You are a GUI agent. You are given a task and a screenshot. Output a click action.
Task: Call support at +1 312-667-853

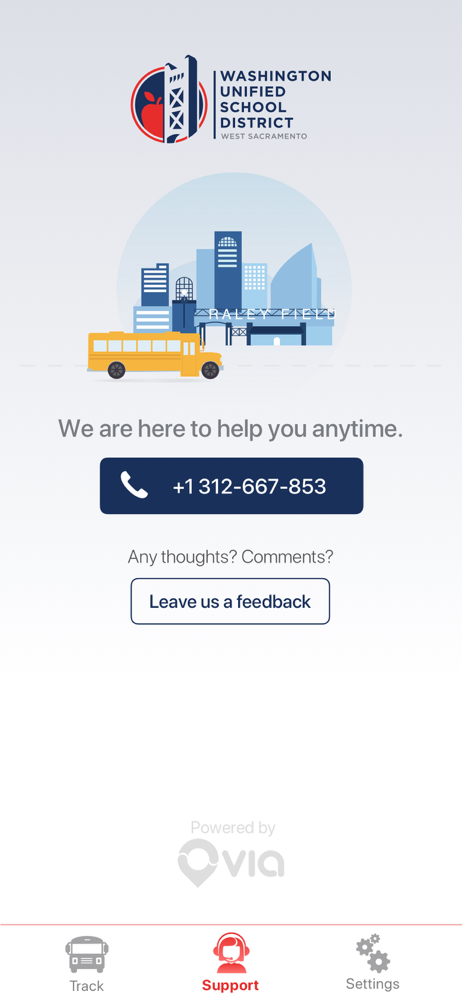(231, 486)
